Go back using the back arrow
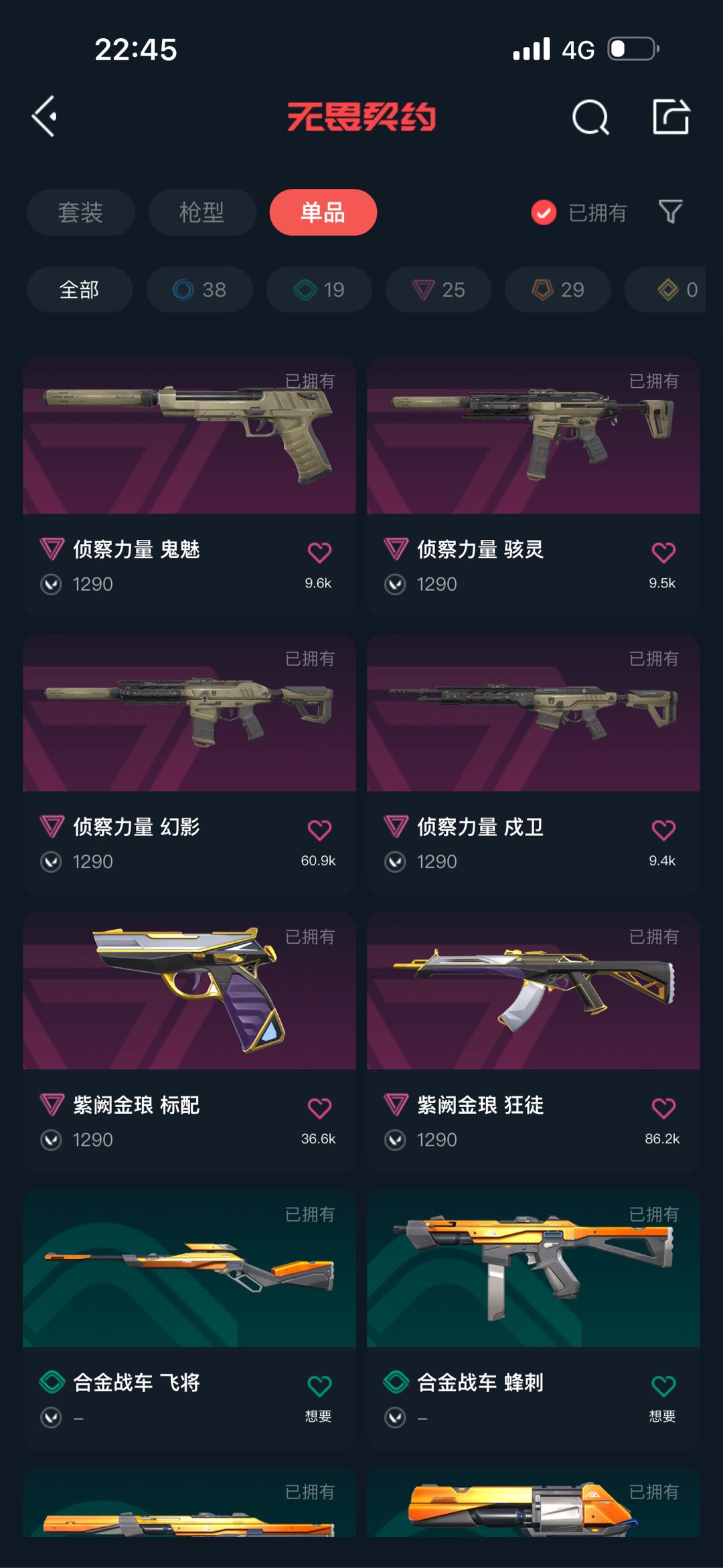 pyautogui.click(x=44, y=117)
